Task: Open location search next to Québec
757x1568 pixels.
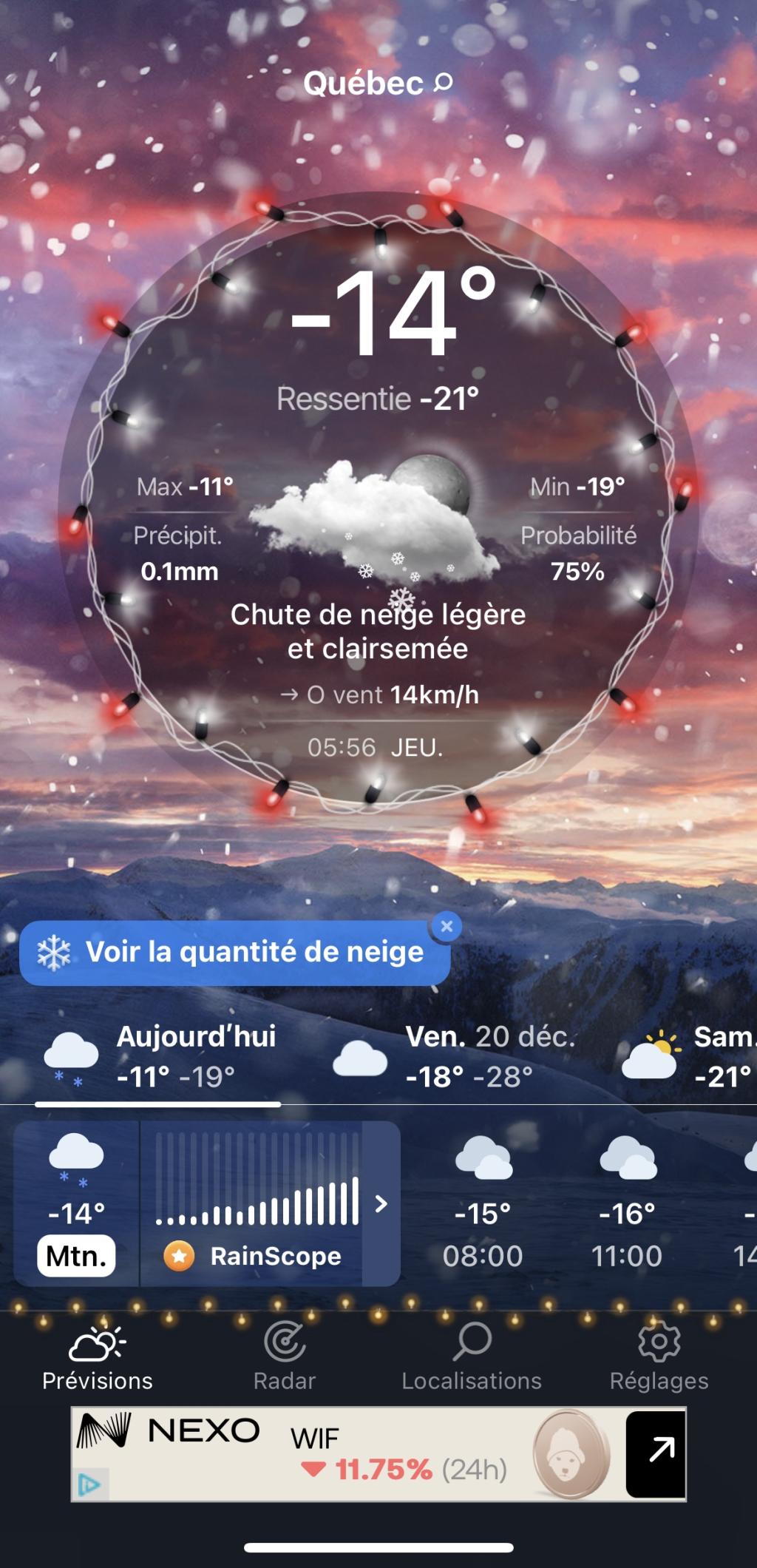Action: tap(443, 82)
